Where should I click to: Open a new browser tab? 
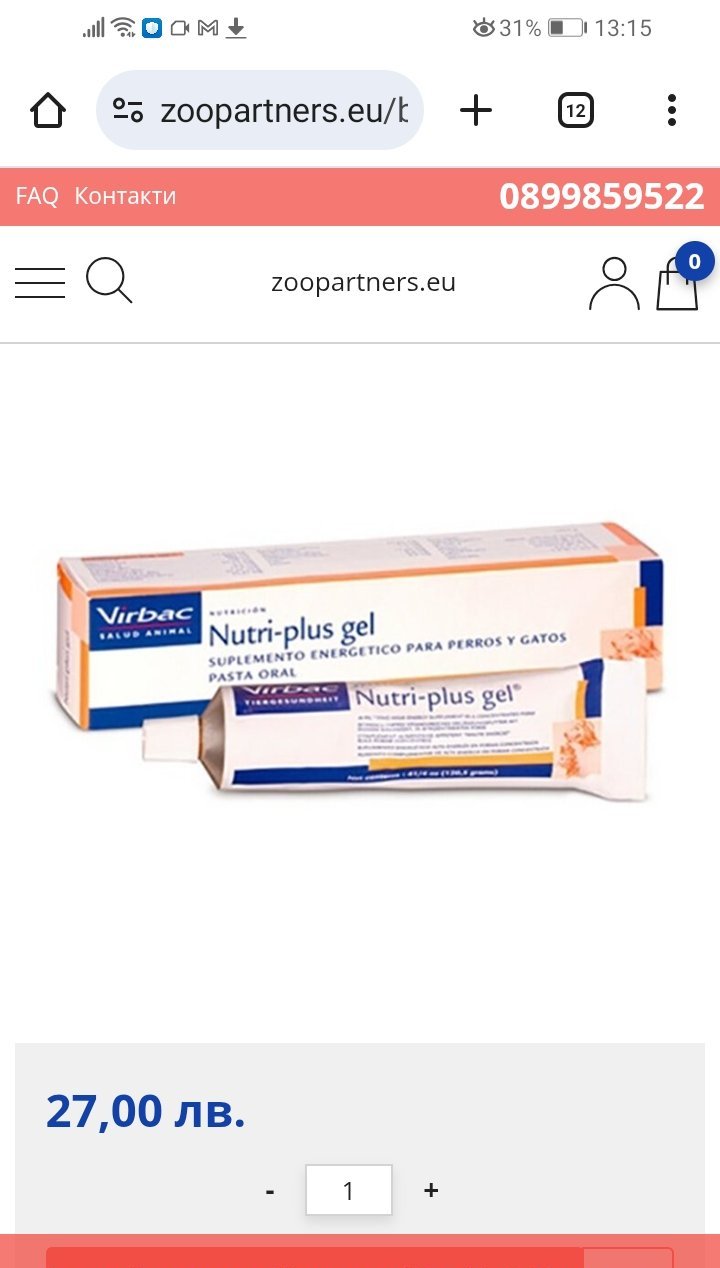476,110
